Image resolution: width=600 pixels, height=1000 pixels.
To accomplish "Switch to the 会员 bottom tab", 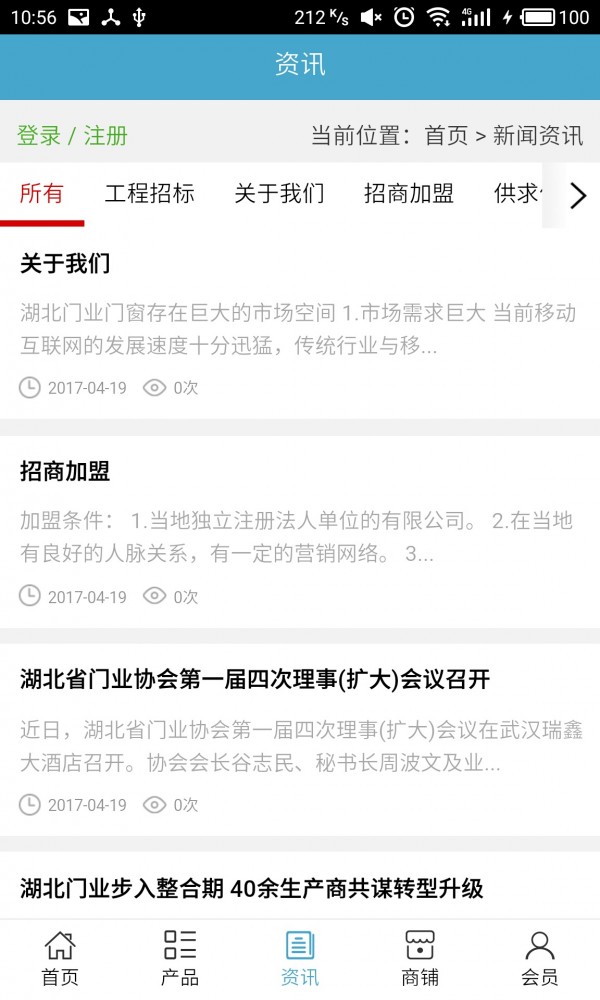I will pos(540,958).
